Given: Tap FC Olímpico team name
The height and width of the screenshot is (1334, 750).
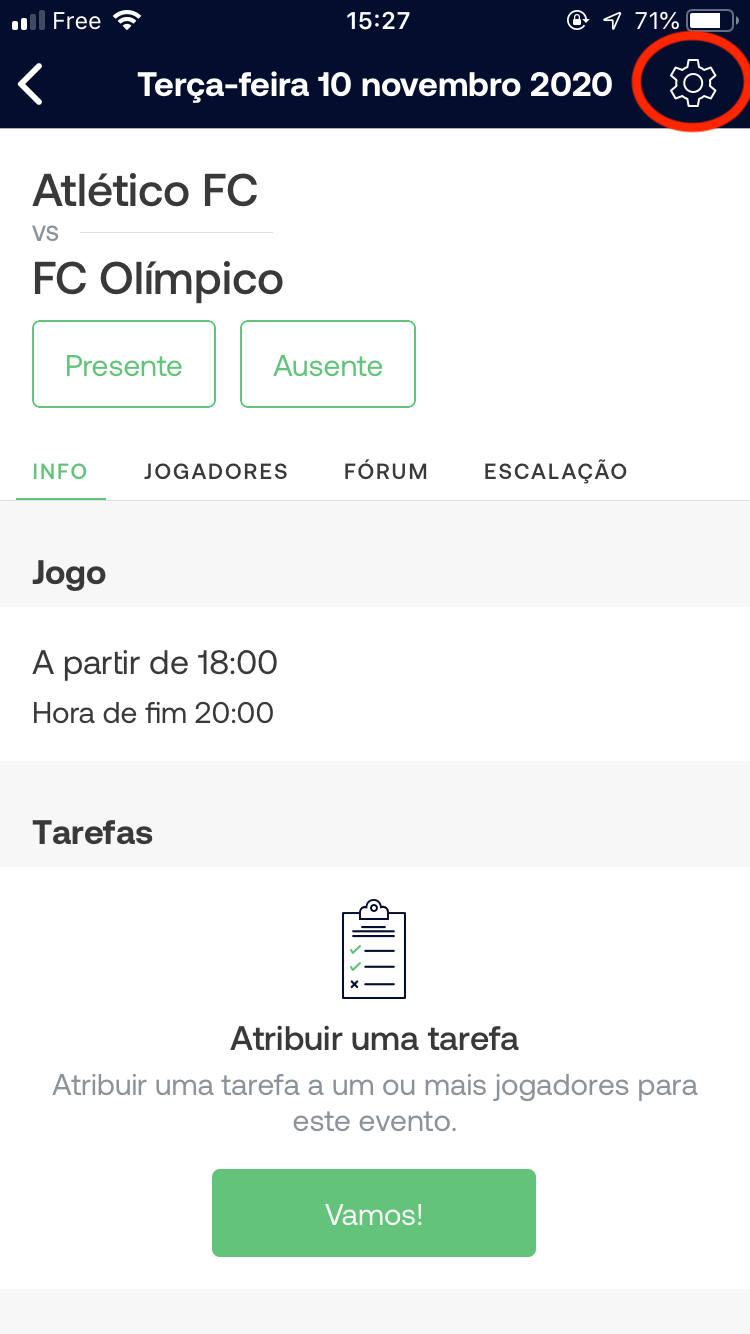Looking at the screenshot, I should coord(158,279).
